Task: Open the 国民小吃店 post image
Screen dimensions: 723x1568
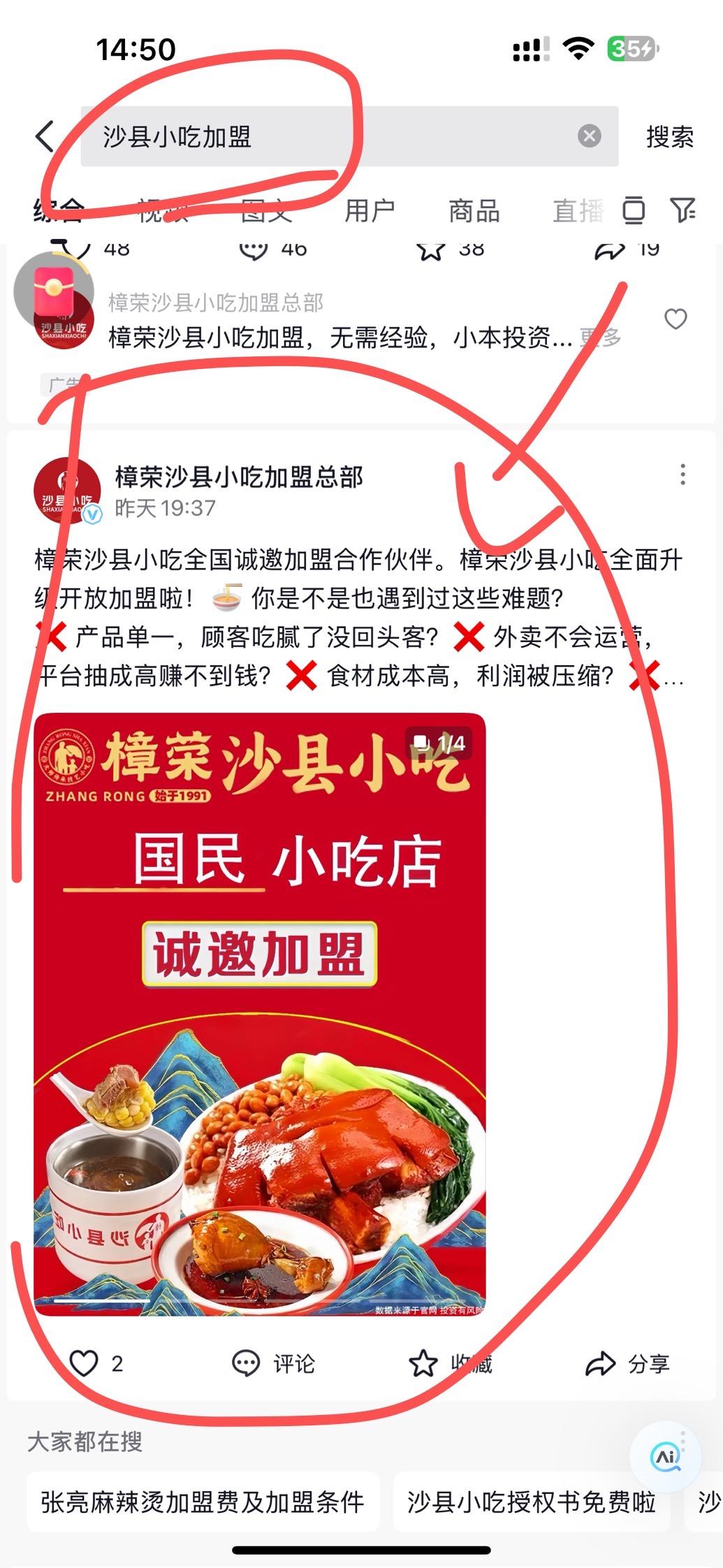Action: (259, 1013)
